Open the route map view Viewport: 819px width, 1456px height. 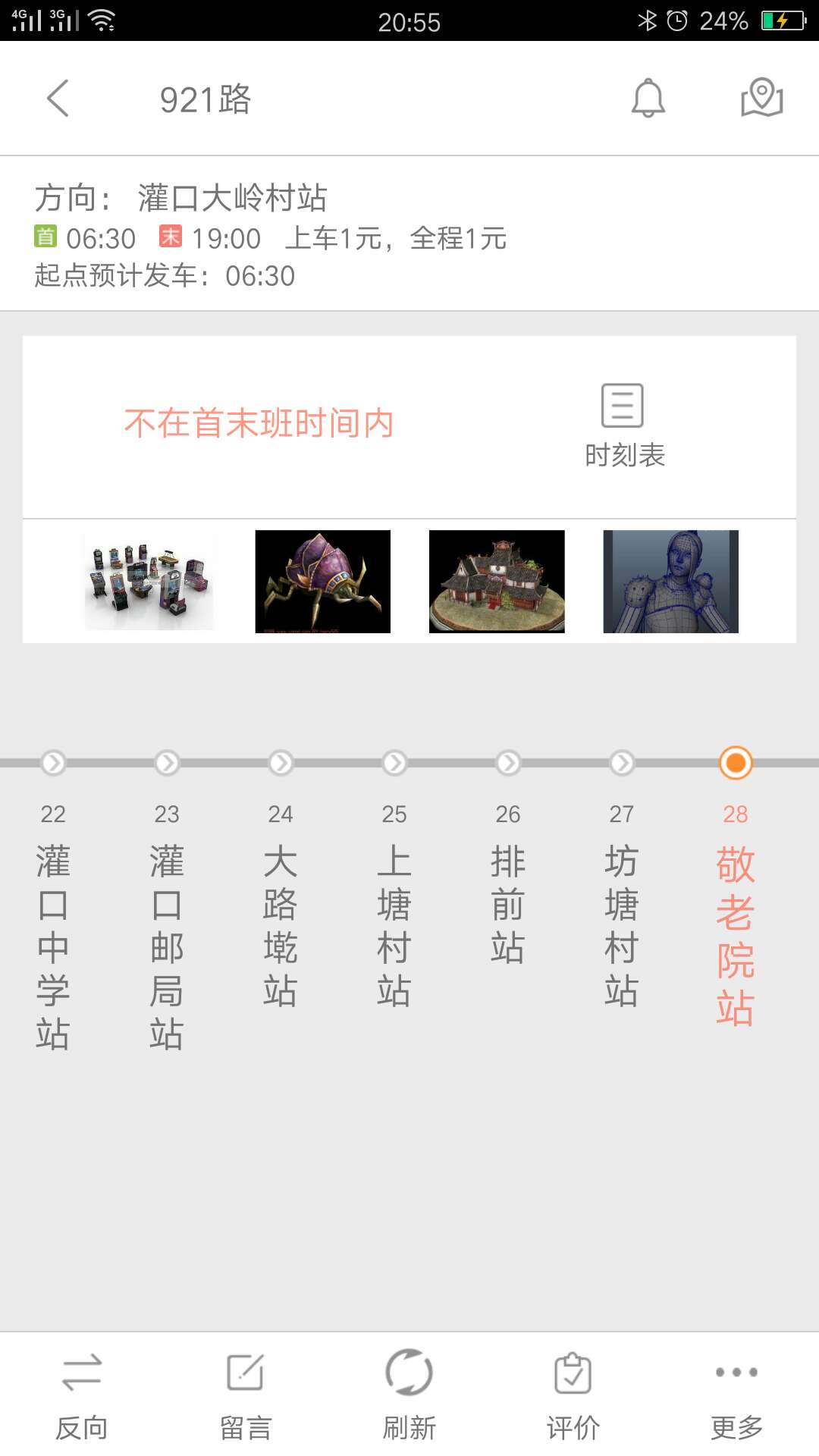761,99
